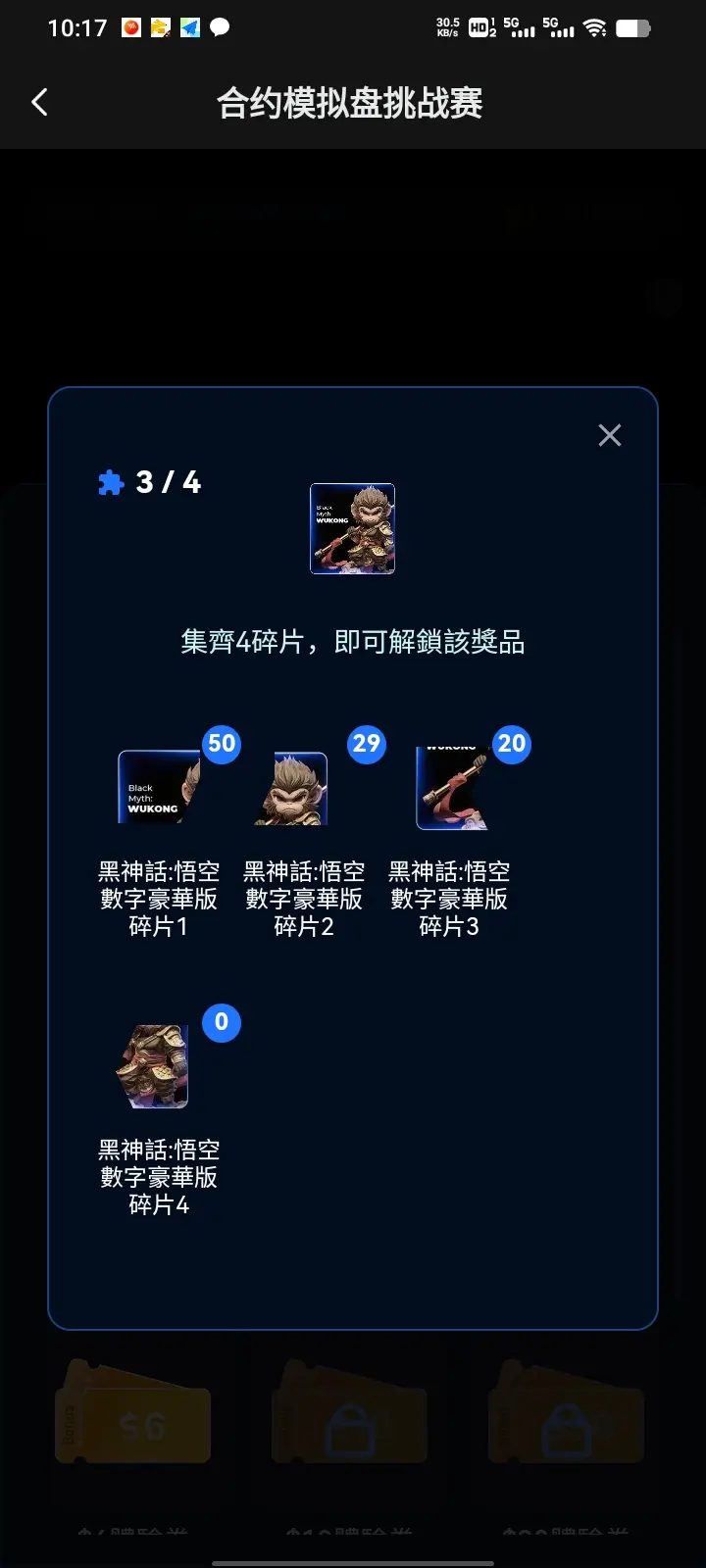706x1568 pixels.
Task: Click the chat bubble notification icon
Action: 218,28
